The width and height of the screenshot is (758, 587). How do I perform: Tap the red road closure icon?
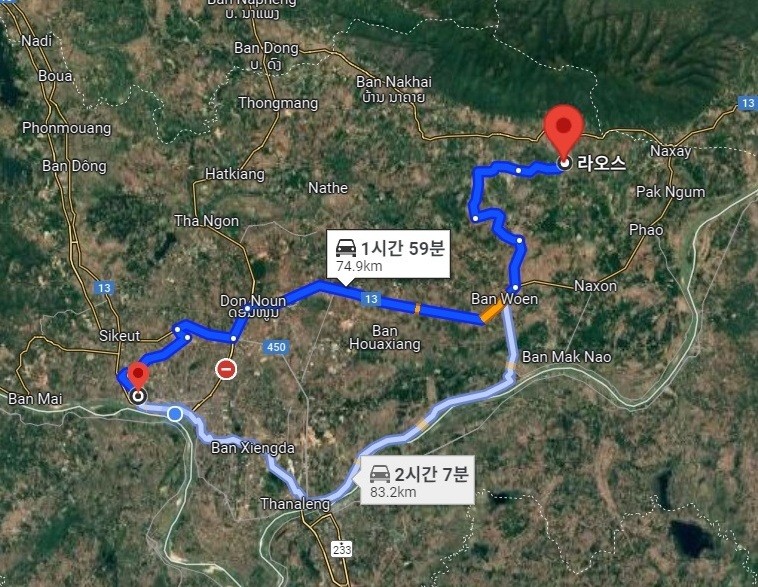227,370
